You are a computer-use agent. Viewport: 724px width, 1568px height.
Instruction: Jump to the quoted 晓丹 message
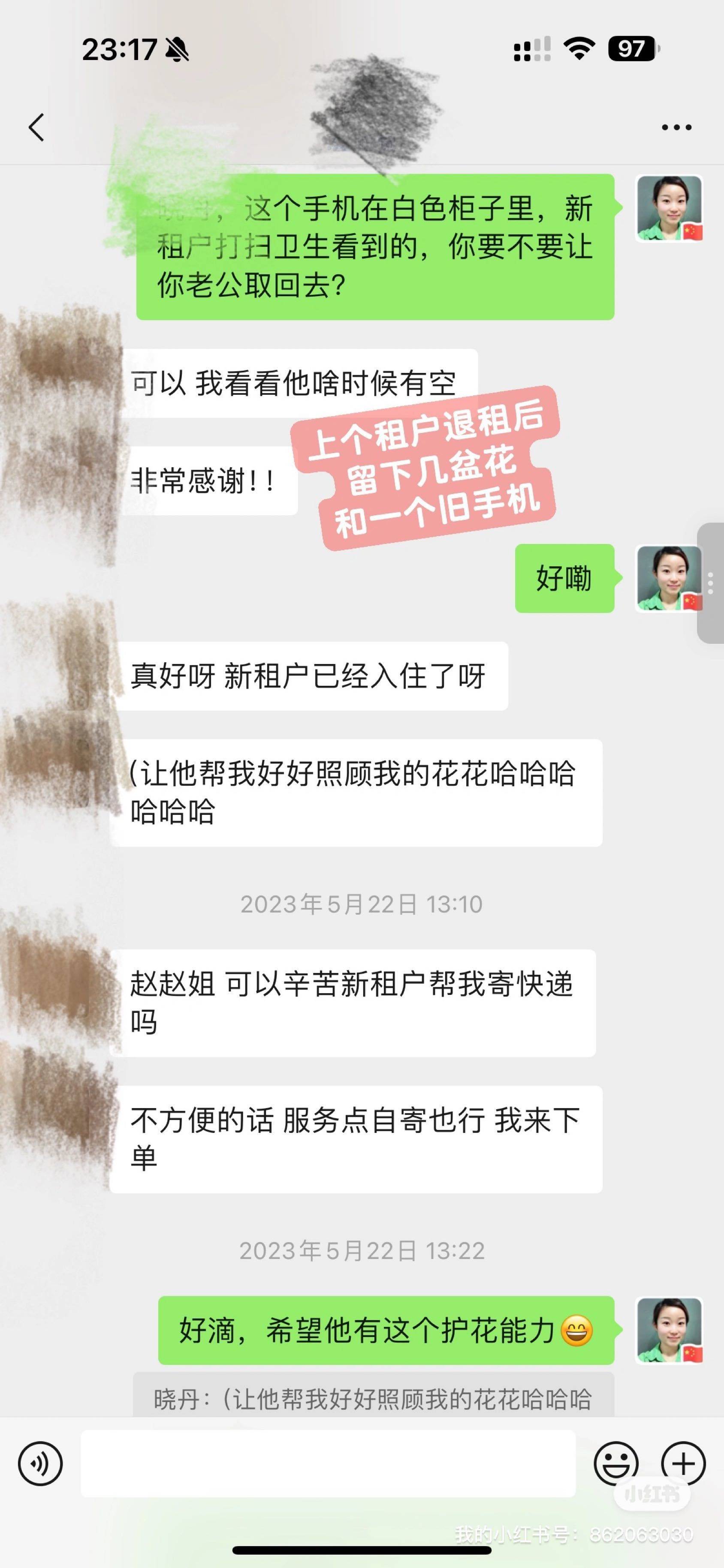pyautogui.click(x=373, y=1399)
